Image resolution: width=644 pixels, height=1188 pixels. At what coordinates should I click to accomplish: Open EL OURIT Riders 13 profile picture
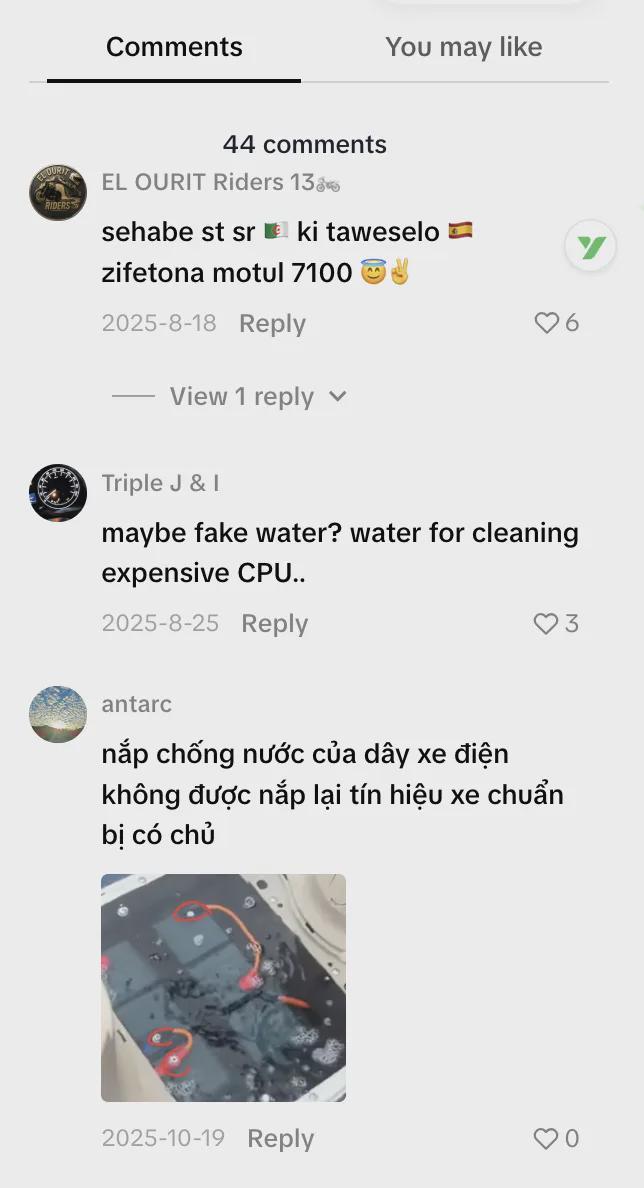tap(58, 192)
